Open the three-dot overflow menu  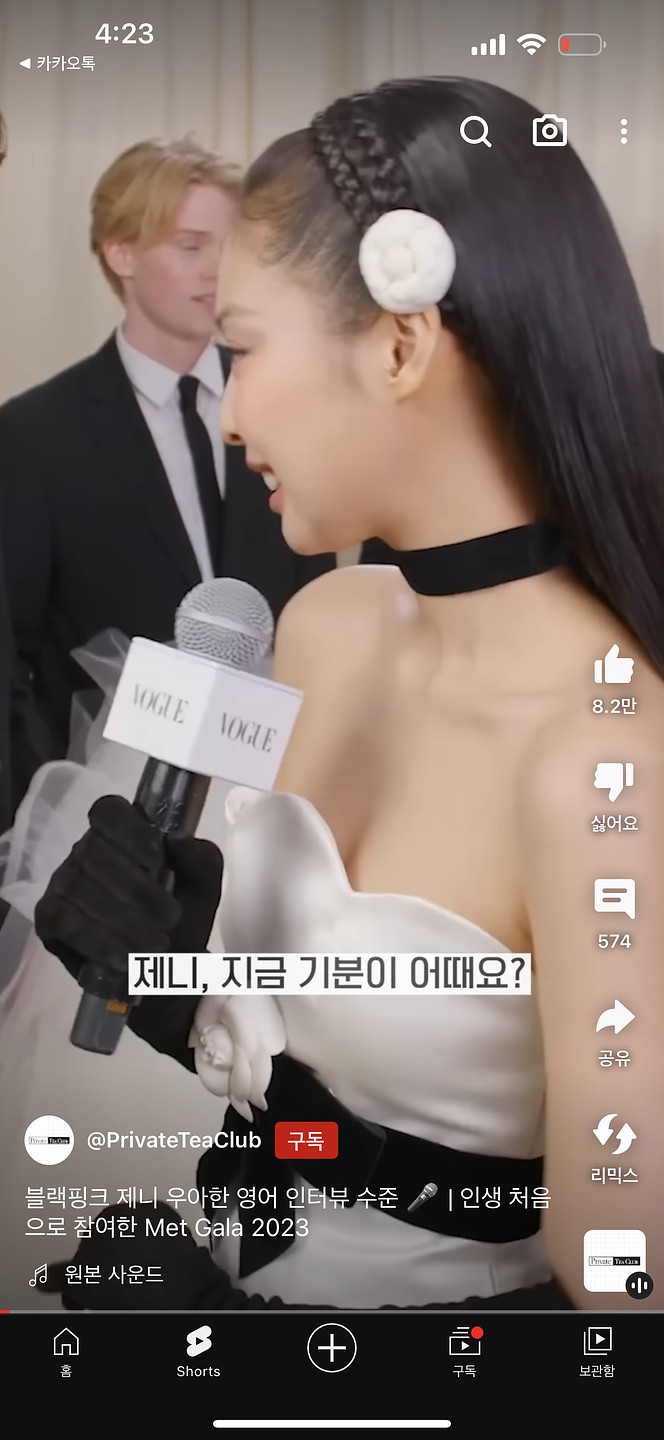pos(624,131)
